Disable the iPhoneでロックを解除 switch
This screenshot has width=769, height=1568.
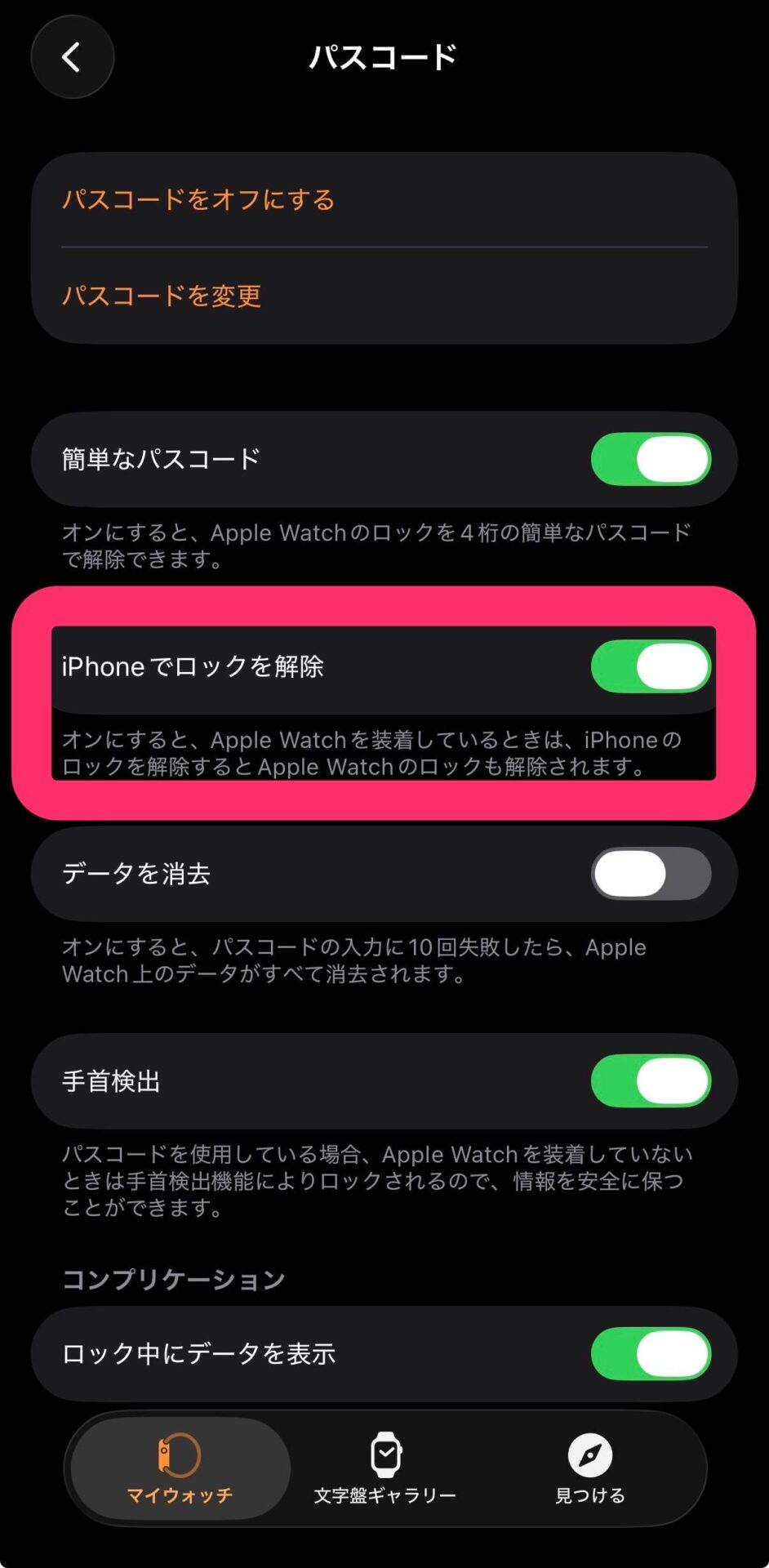[651, 666]
